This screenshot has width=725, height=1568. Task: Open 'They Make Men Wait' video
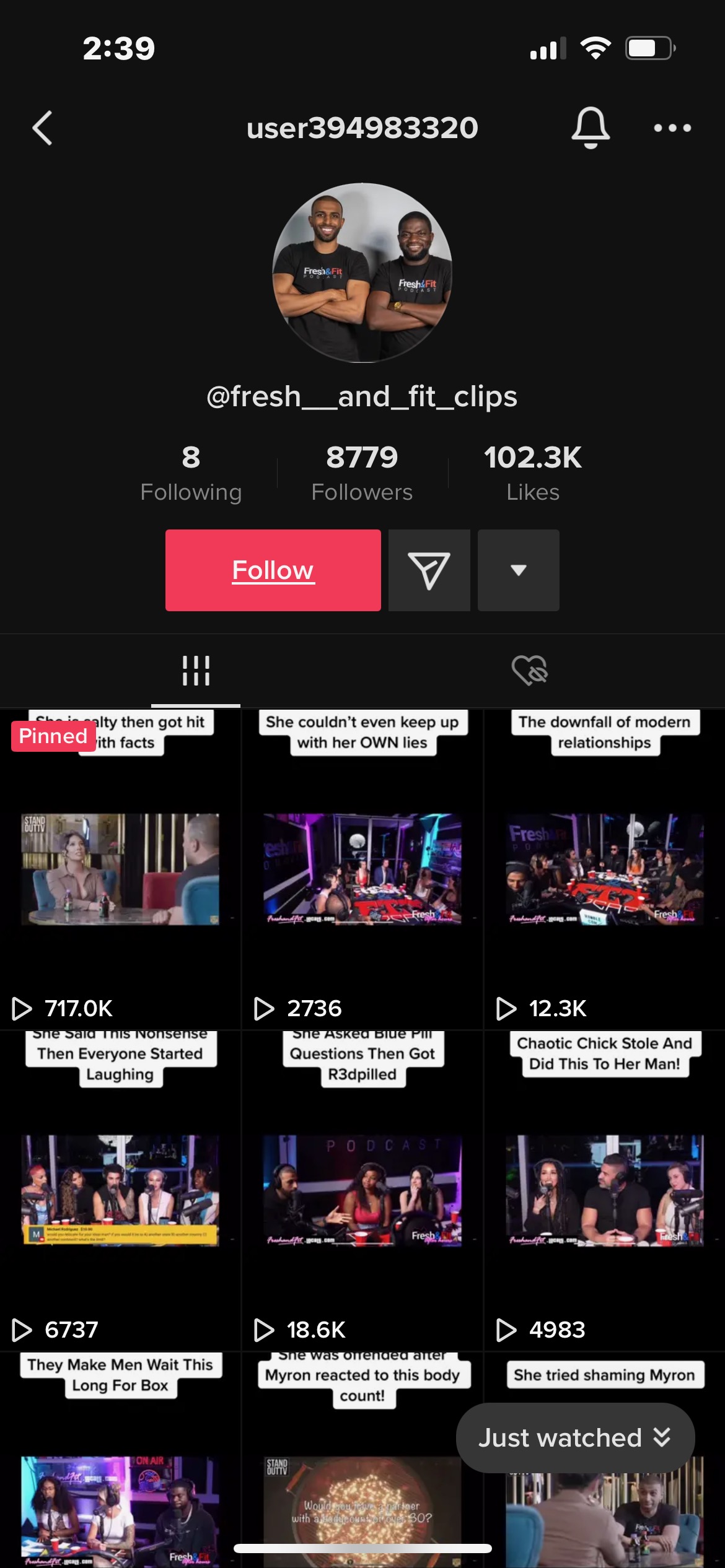(120, 1486)
